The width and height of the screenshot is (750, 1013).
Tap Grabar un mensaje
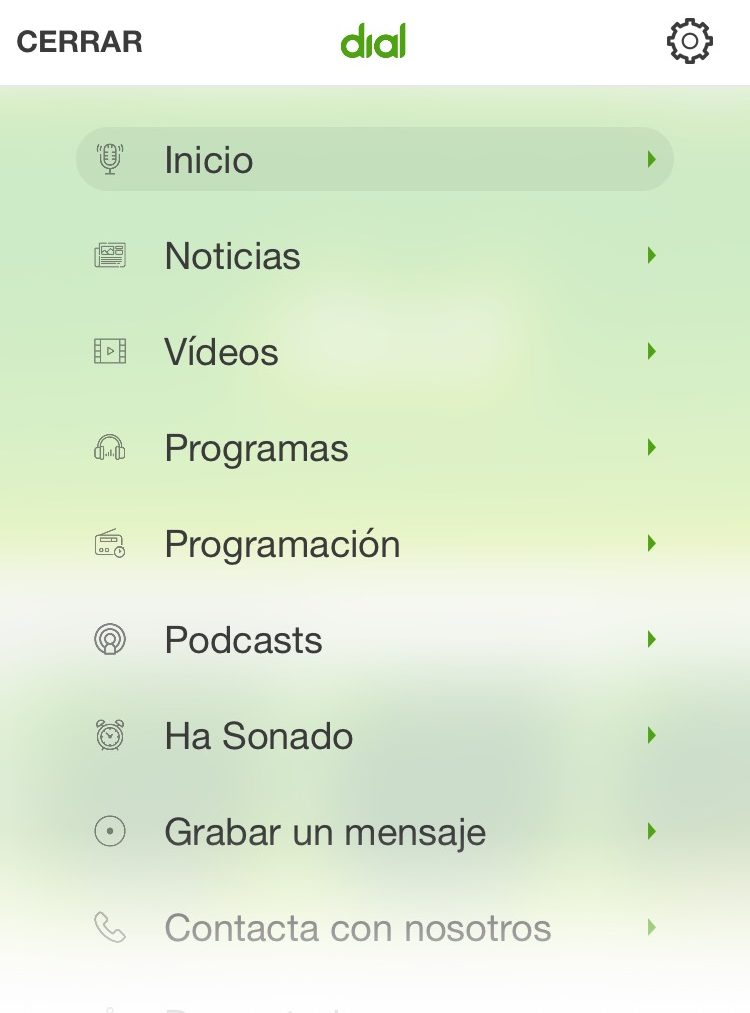click(x=374, y=832)
